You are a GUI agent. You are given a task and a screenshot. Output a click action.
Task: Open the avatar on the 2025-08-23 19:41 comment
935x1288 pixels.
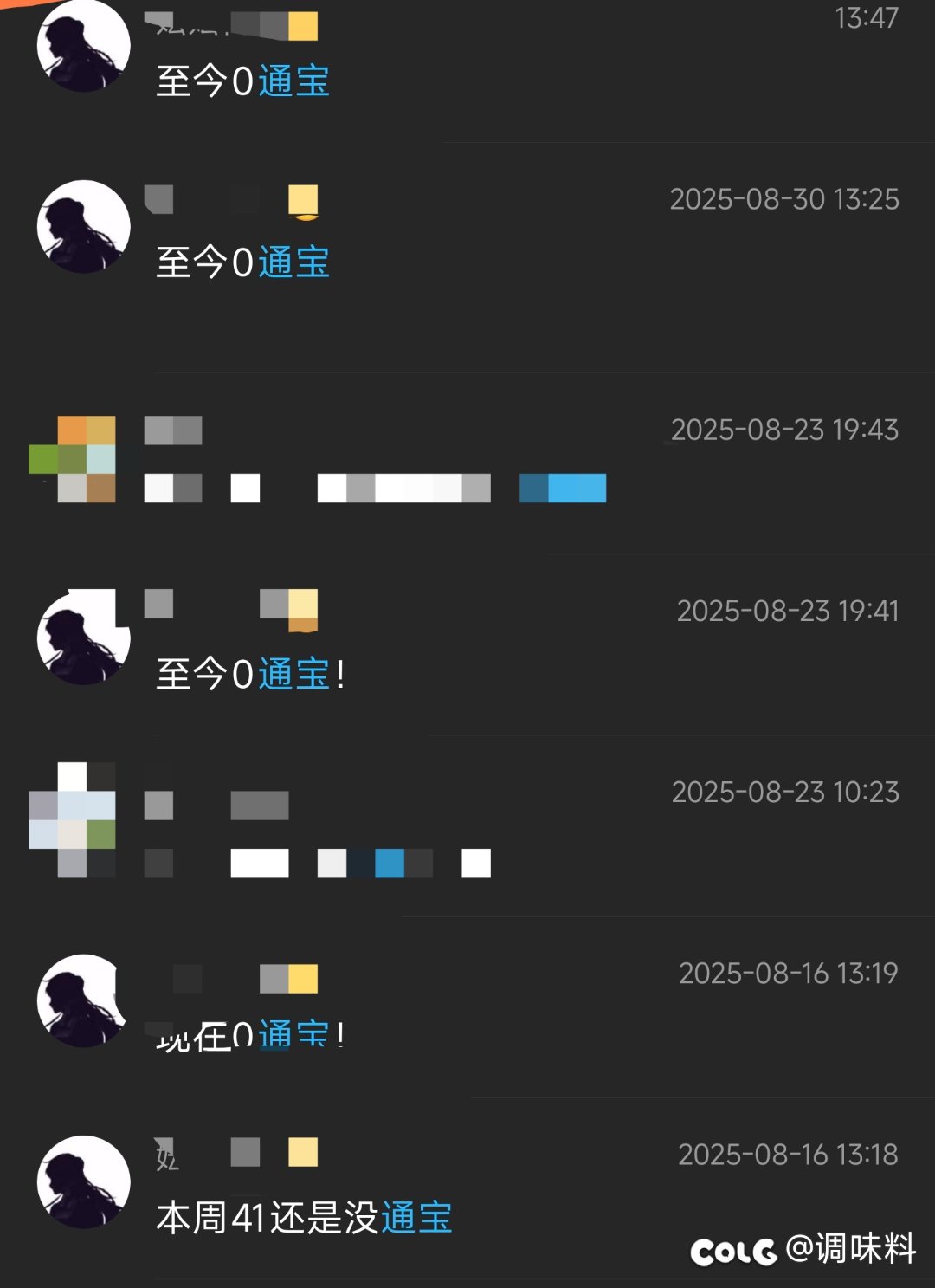coord(83,638)
